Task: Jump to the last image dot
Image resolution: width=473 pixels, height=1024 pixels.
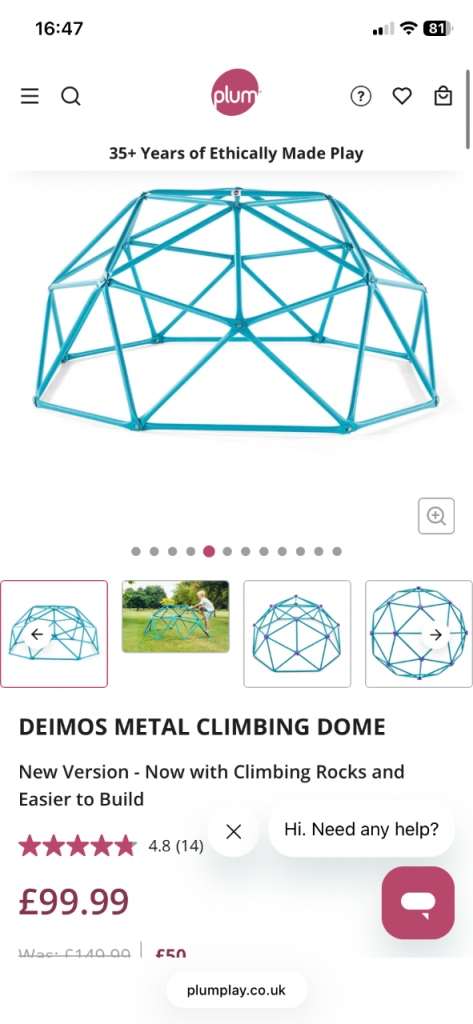Action: (x=336, y=551)
